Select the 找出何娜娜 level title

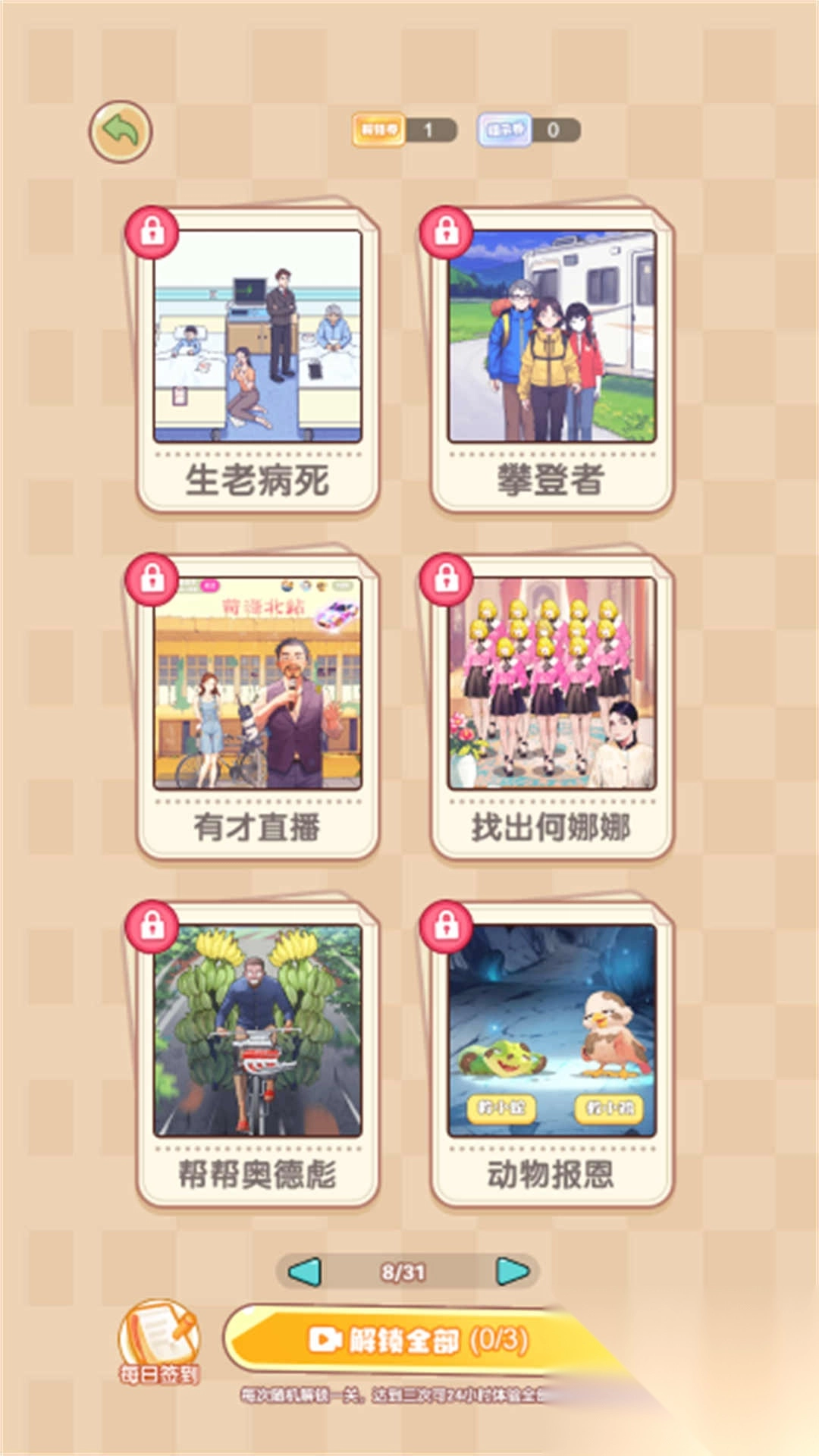[550, 827]
